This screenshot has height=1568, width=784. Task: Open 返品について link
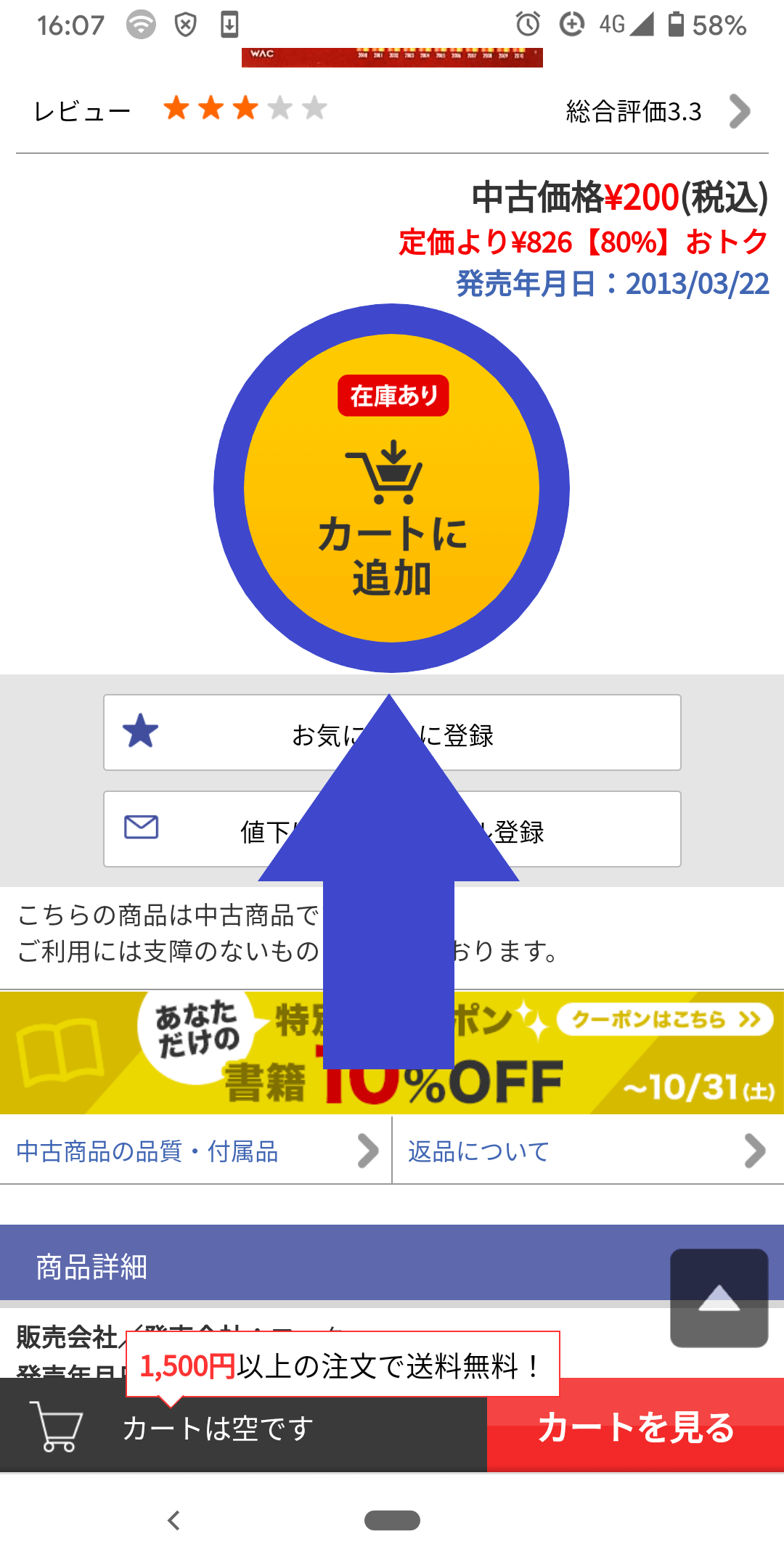pyautogui.click(x=588, y=1151)
